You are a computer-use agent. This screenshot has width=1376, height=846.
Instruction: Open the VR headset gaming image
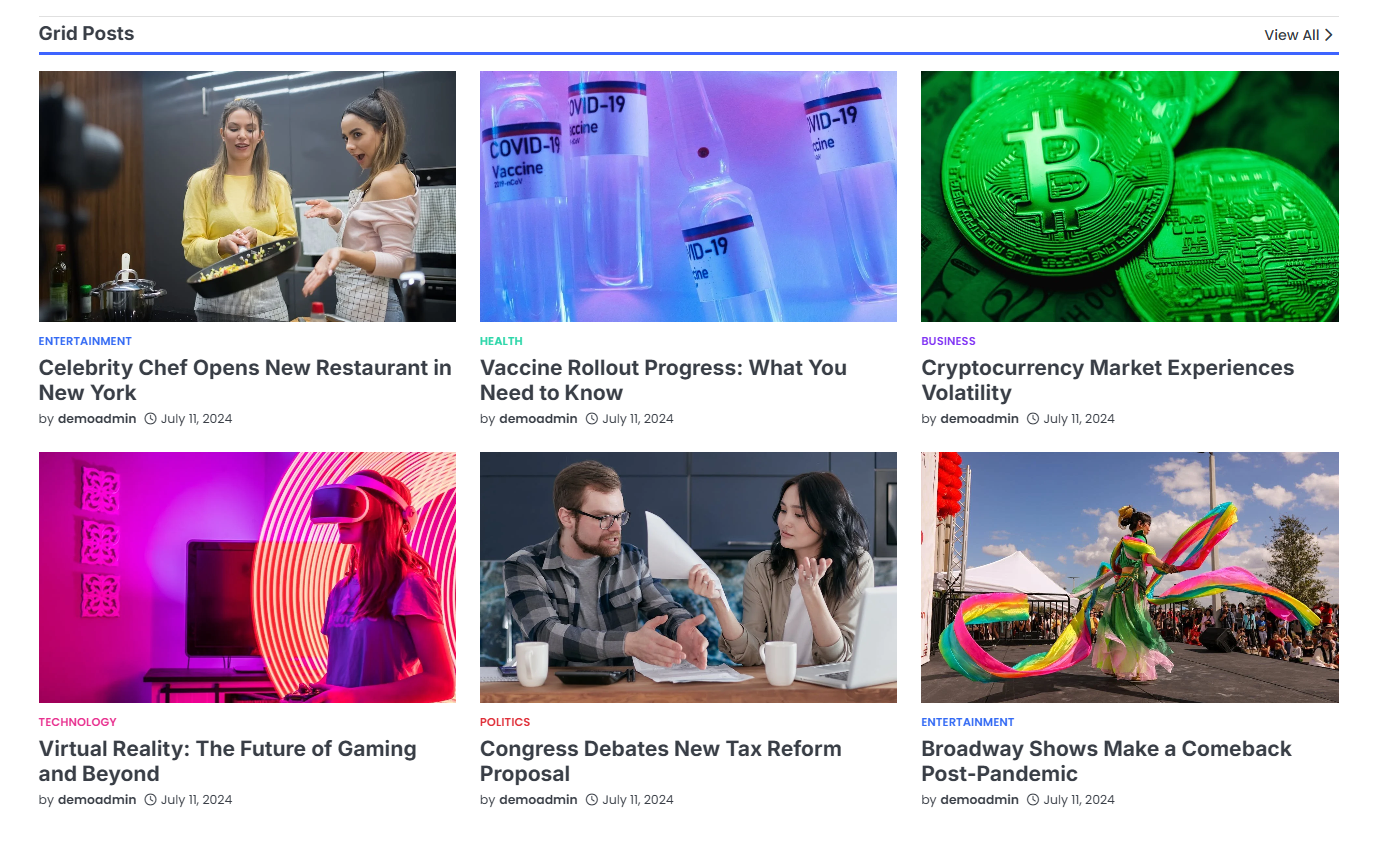(247, 577)
